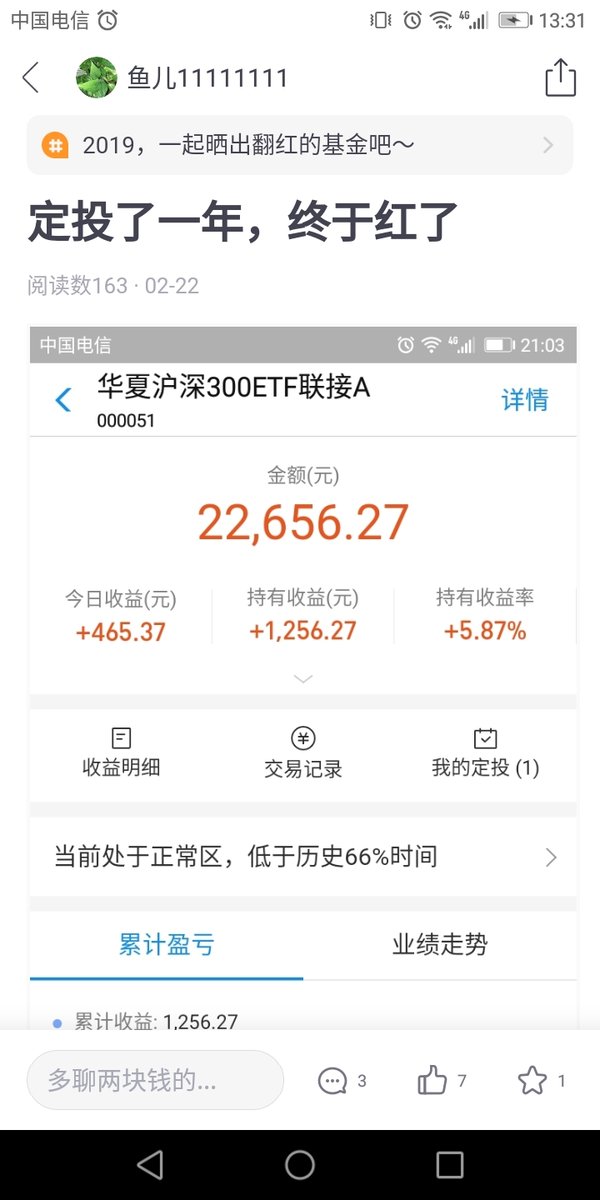The image size is (600, 1200).
Task: Tap the system home button
Action: click(300, 1165)
